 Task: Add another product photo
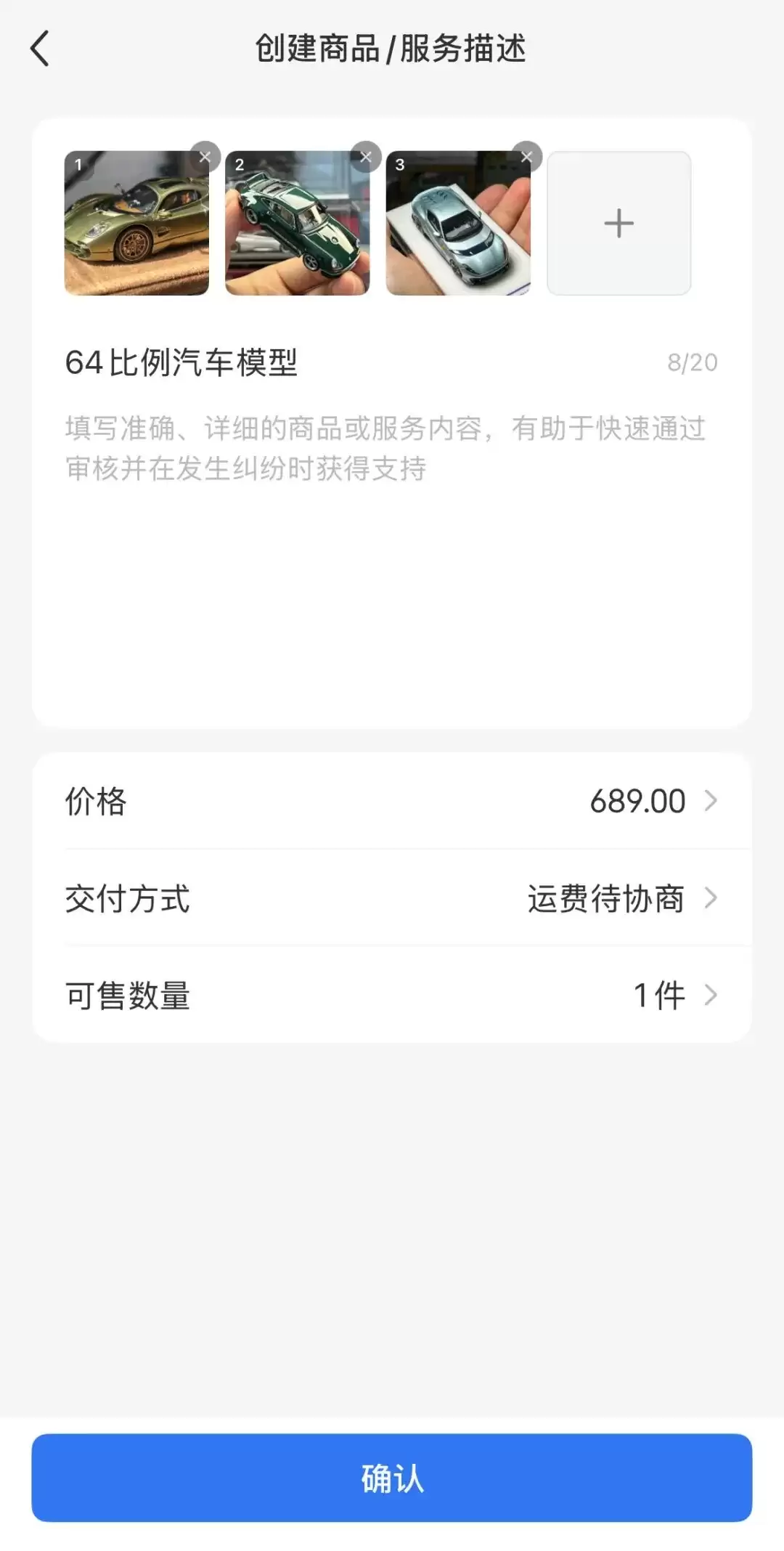click(618, 223)
